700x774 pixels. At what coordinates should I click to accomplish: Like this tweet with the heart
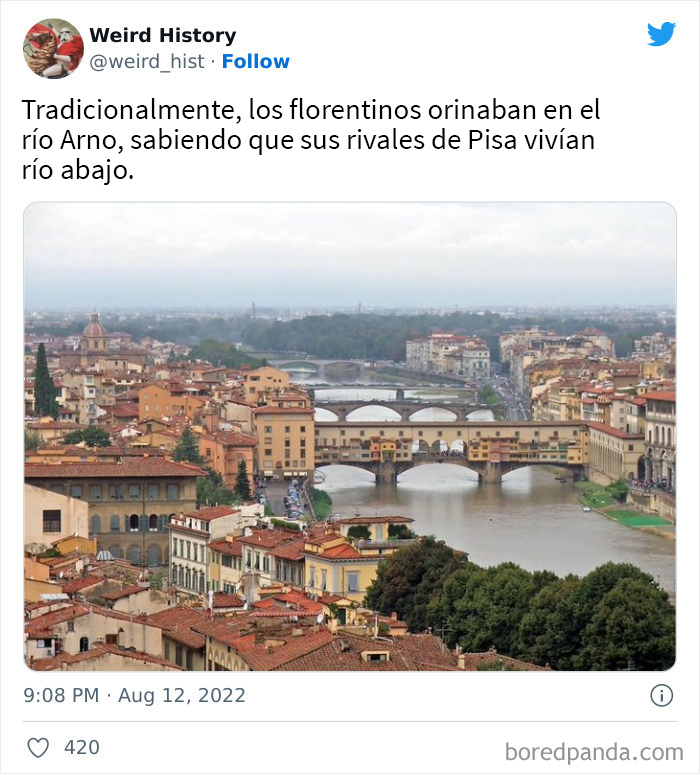coord(38,747)
